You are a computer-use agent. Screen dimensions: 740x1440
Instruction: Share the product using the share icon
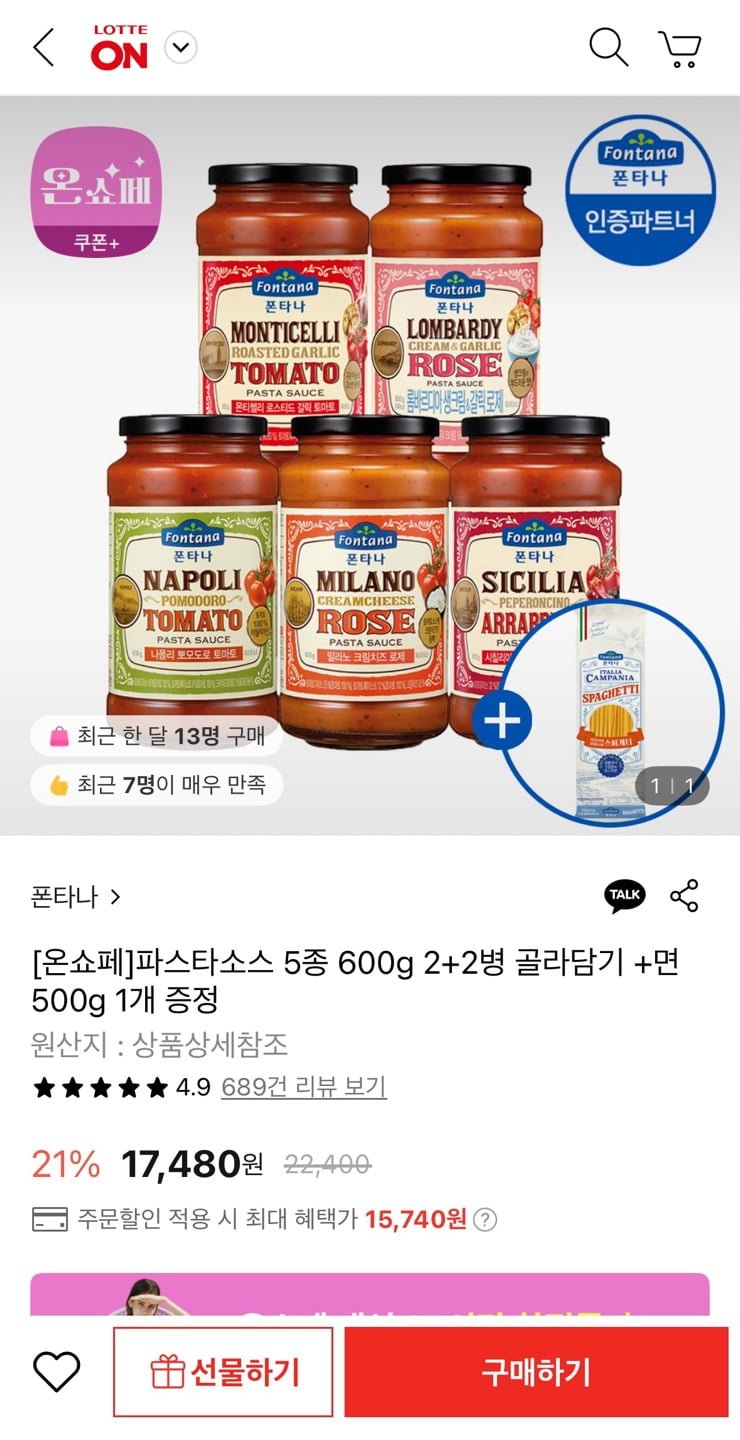(x=684, y=896)
